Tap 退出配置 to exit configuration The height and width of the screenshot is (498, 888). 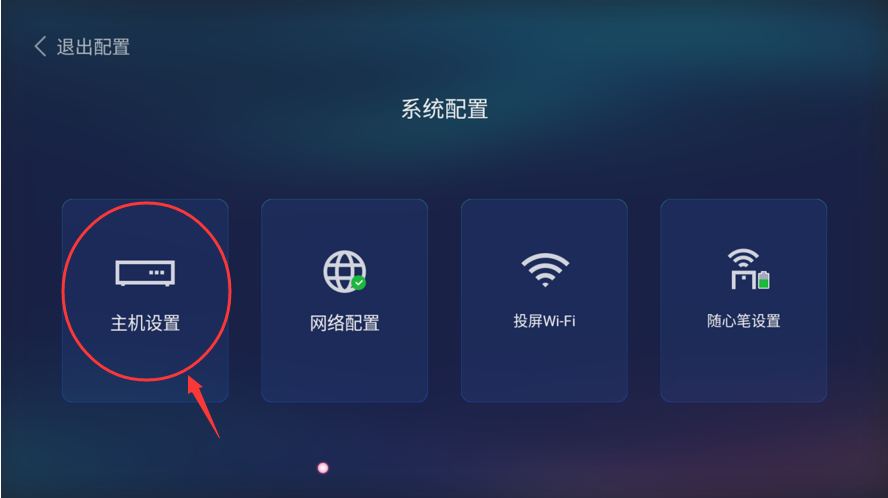tap(82, 47)
